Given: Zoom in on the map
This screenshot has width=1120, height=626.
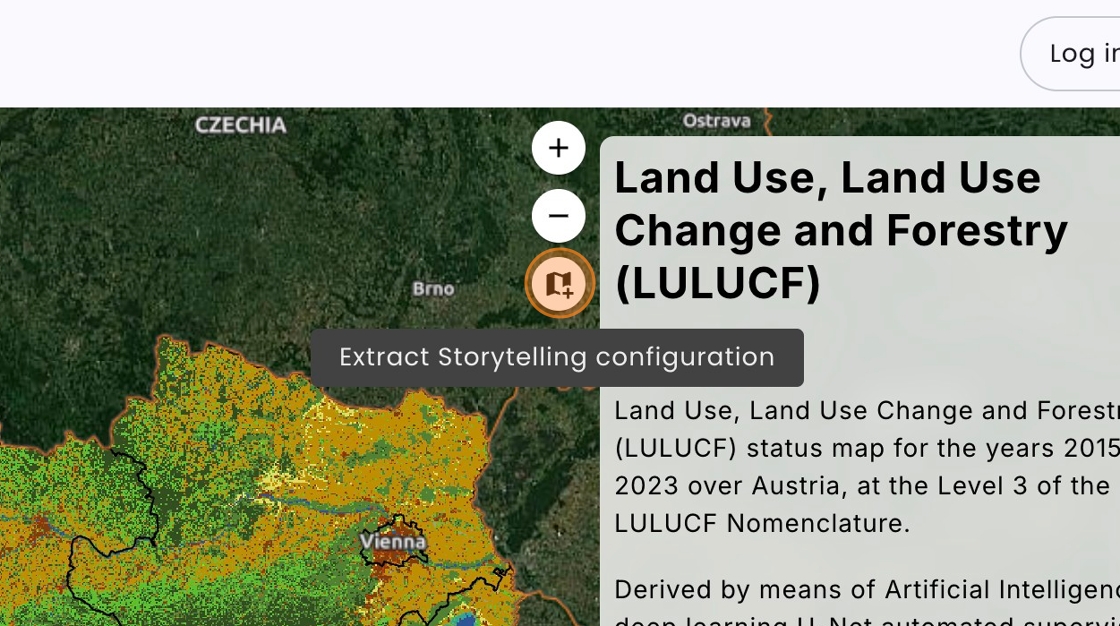Looking at the screenshot, I should click(558, 148).
